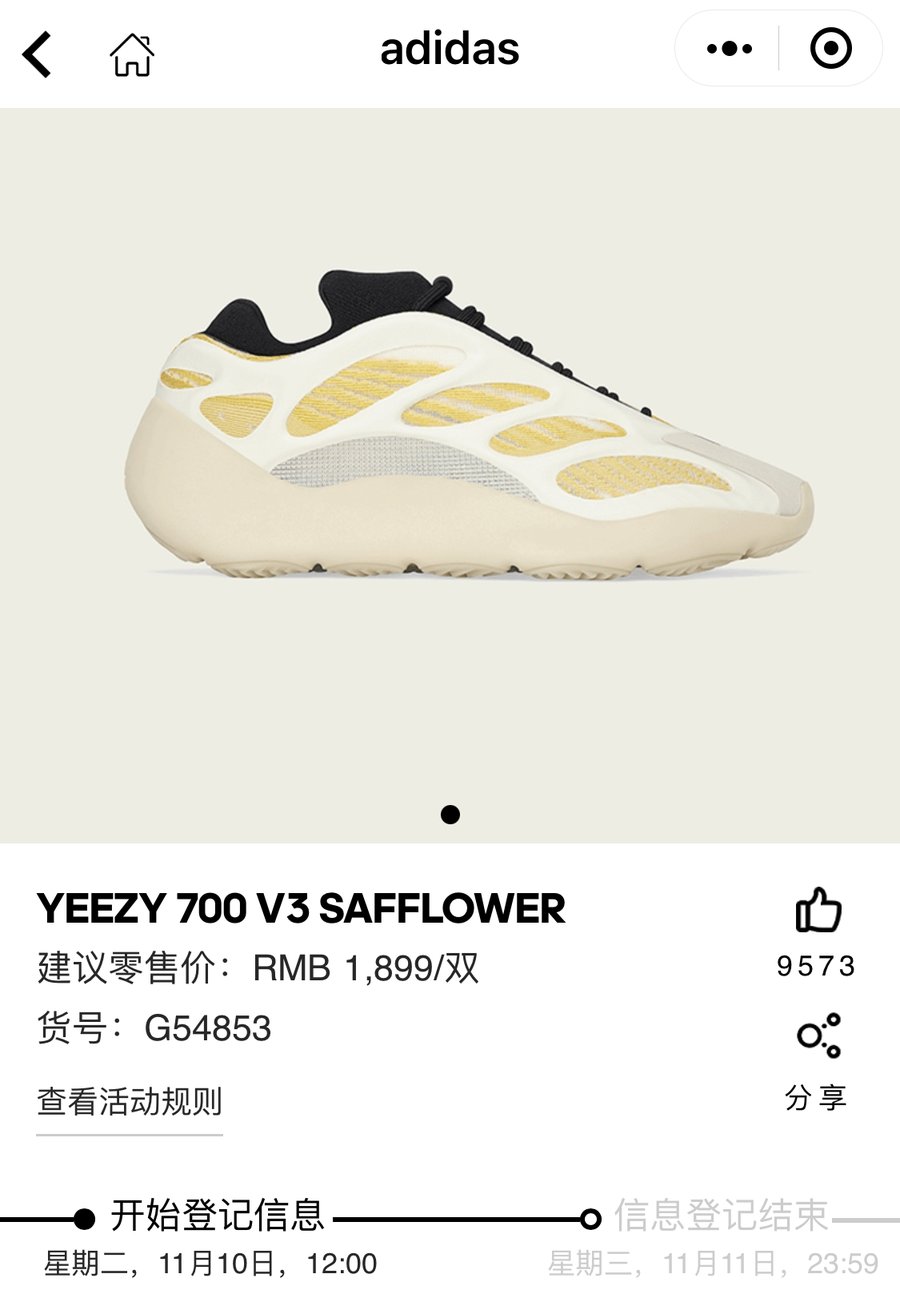Close the mini program via the circle button
This screenshot has width=900, height=1302.
pyautogui.click(x=830, y=48)
